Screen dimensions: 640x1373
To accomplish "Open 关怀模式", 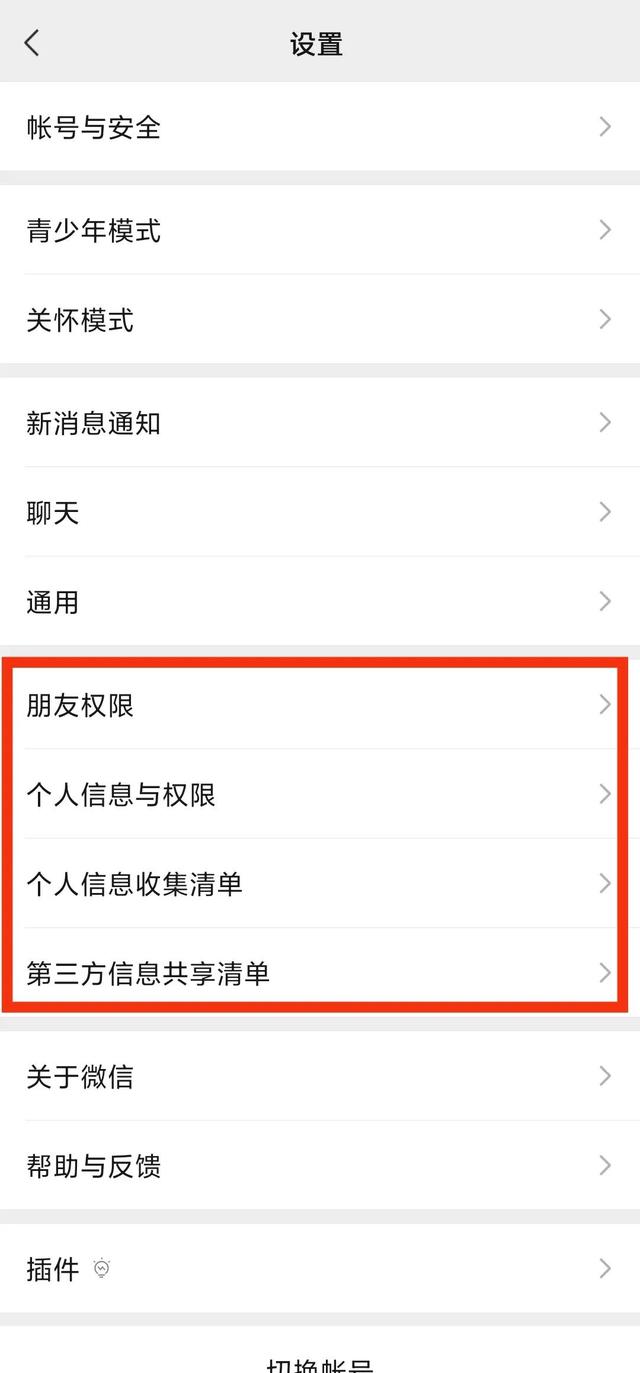I will (x=320, y=320).
